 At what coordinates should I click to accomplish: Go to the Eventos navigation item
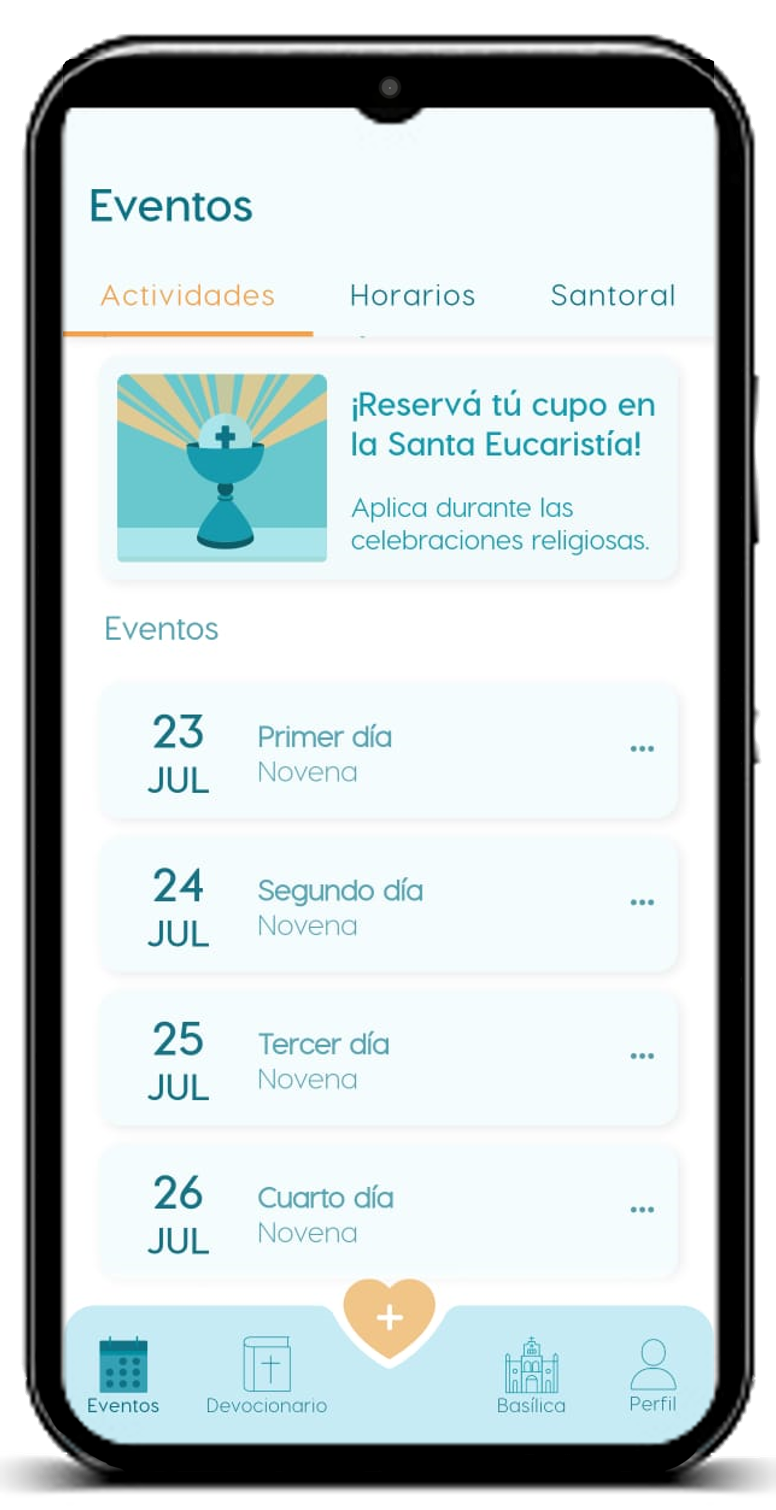coord(123,1376)
